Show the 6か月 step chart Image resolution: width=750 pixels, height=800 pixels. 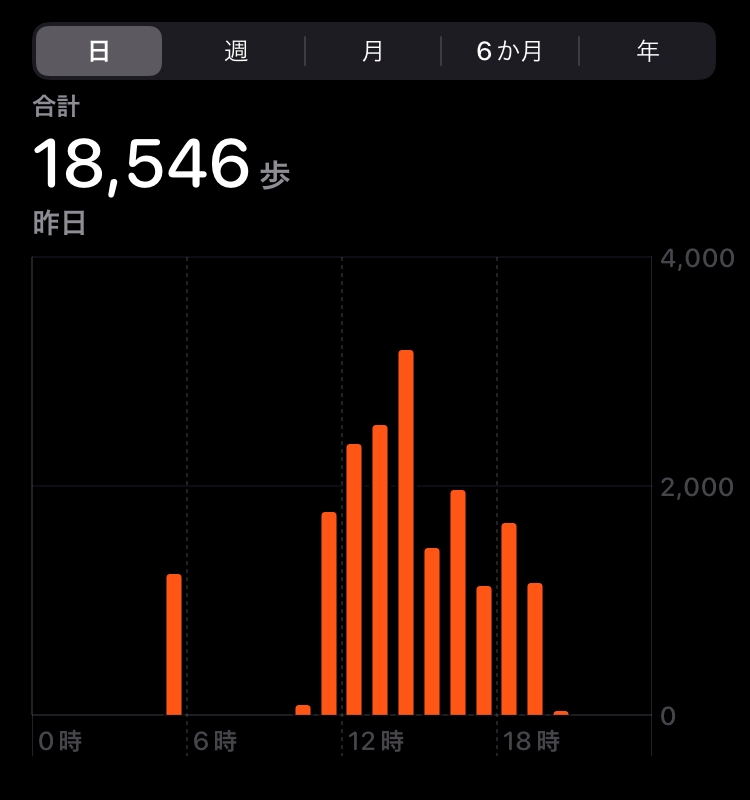point(510,51)
